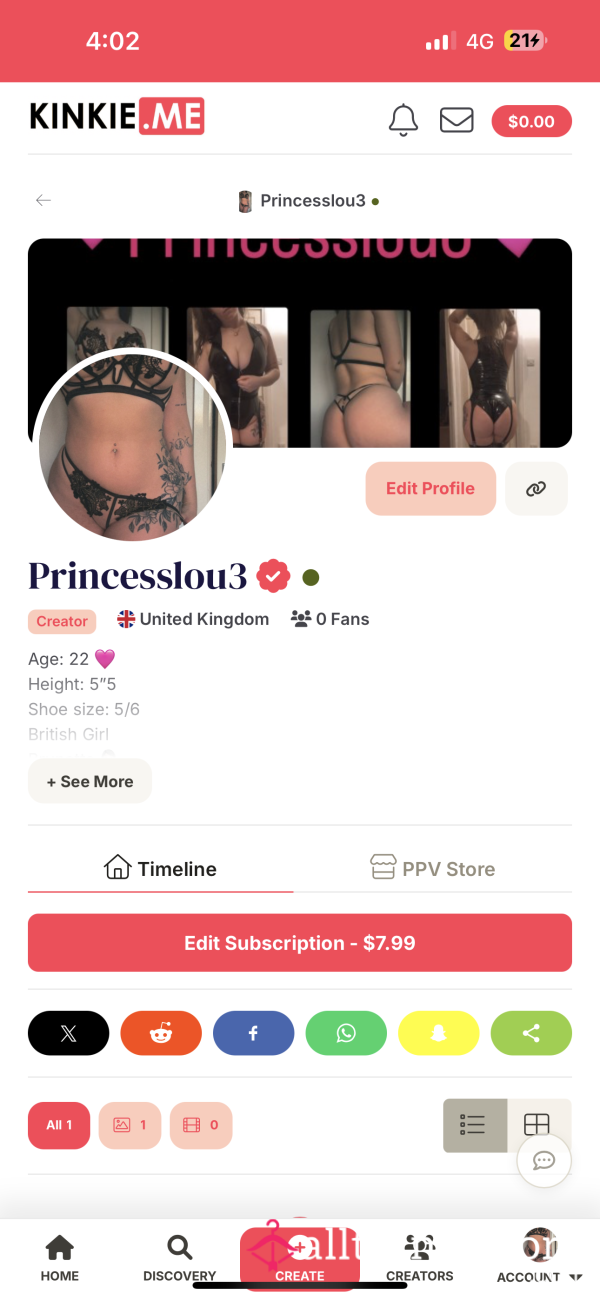Image resolution: width=600 pixels, height=1300 pixels.
Task: Copy the profile link icon
Action: [537, 488]
